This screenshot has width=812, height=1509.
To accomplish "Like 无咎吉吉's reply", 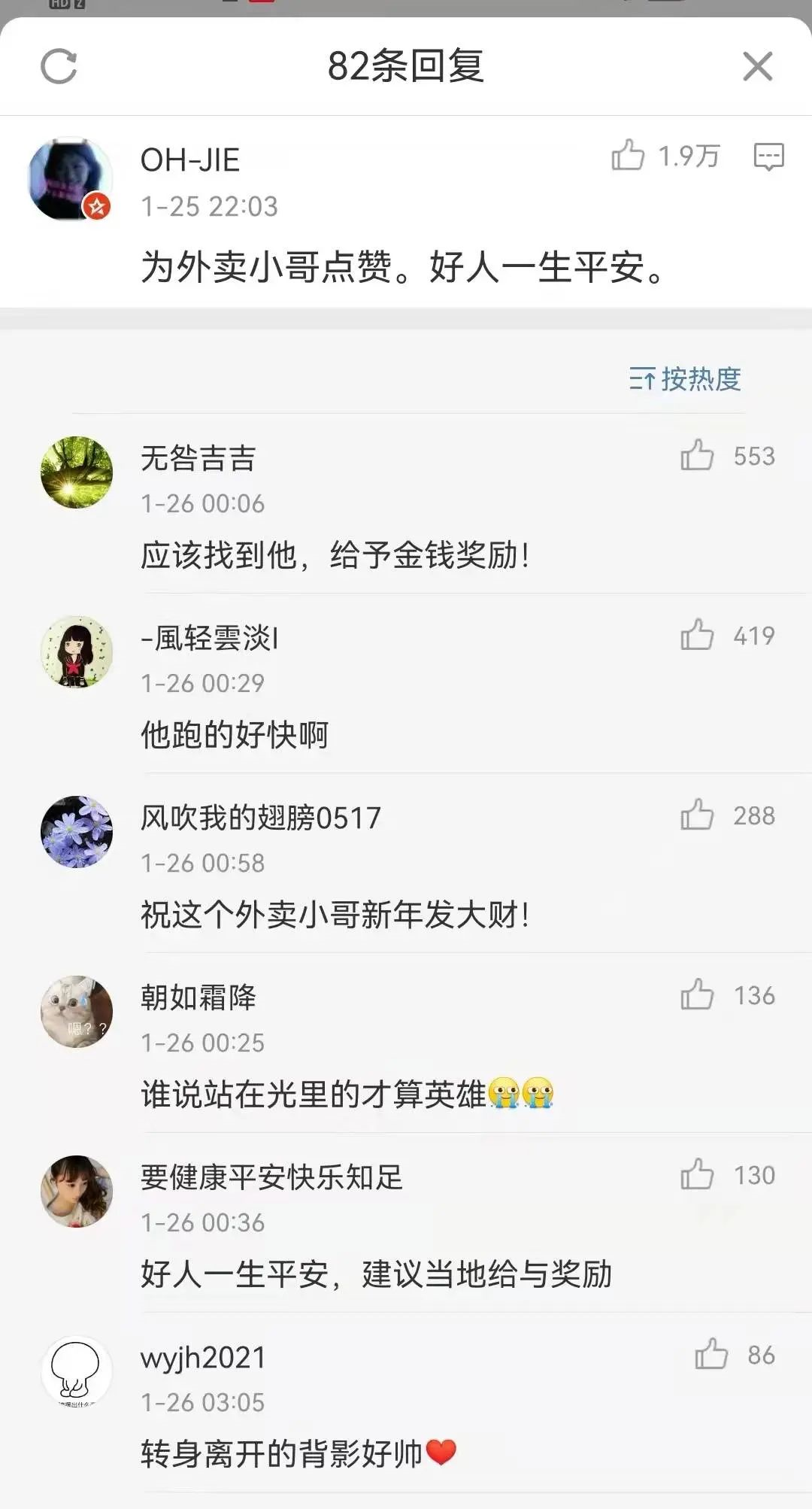I will point(697,456).
